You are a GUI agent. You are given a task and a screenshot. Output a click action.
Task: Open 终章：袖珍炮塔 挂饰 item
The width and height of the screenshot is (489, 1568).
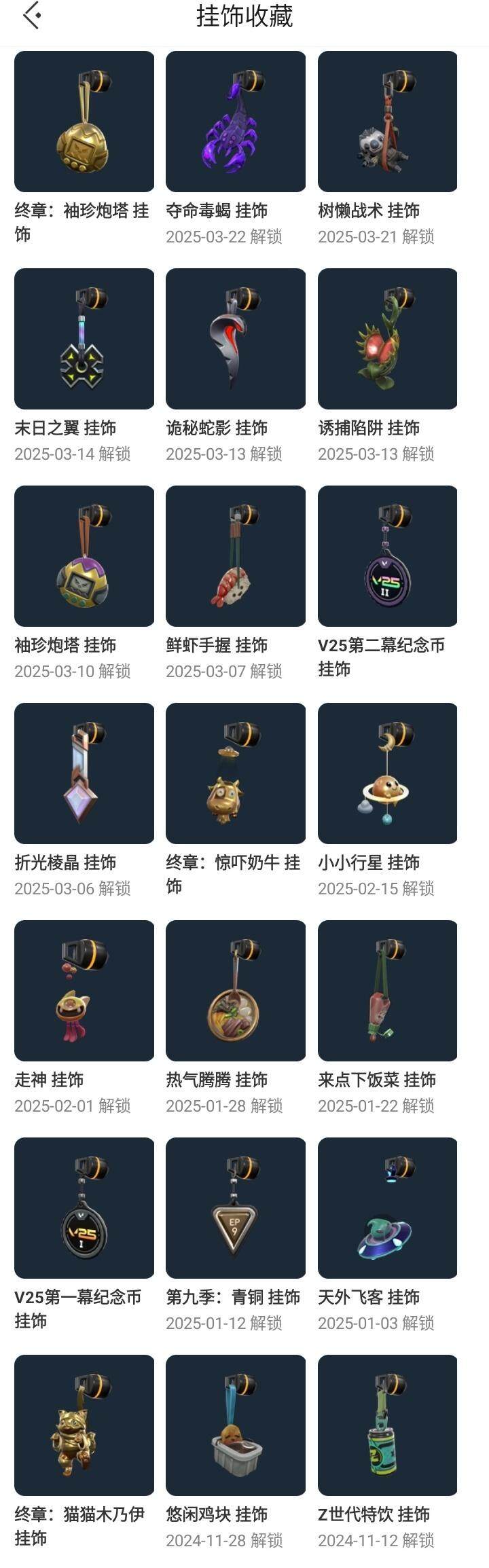click(x=84, y=122)
